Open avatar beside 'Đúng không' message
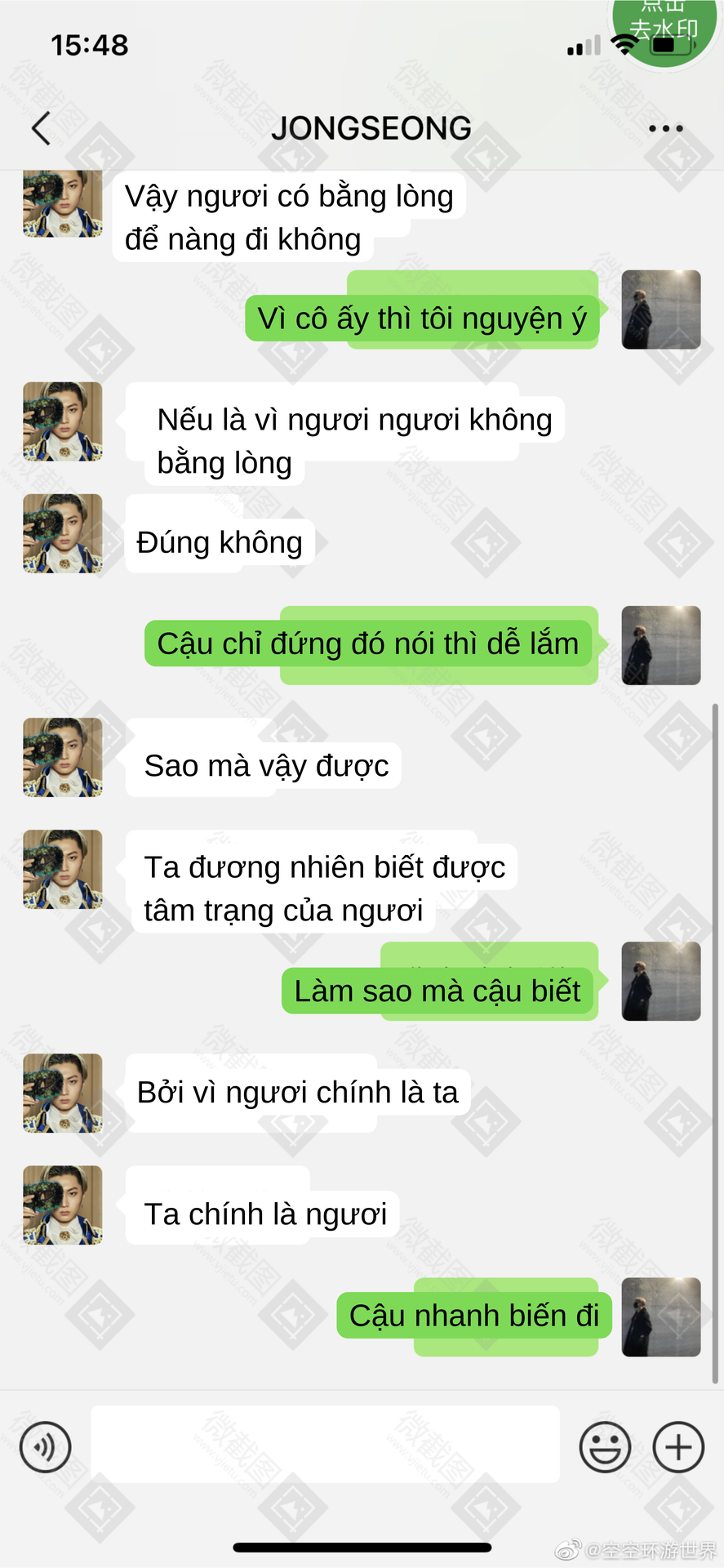The height and width of the screenshot is (1568, 724). coord(63,533)
